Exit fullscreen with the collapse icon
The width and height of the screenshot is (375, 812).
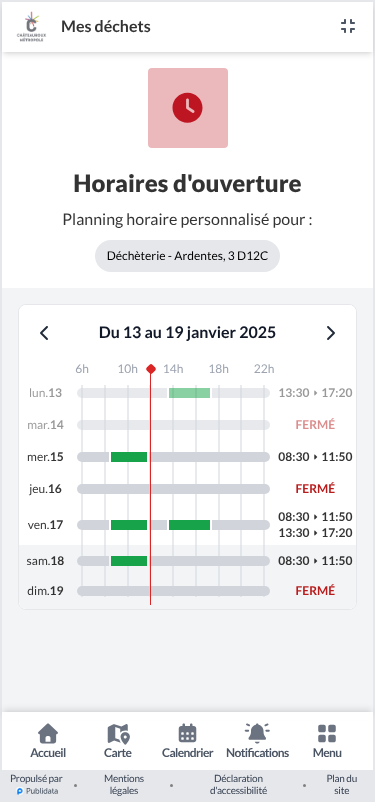348,26
